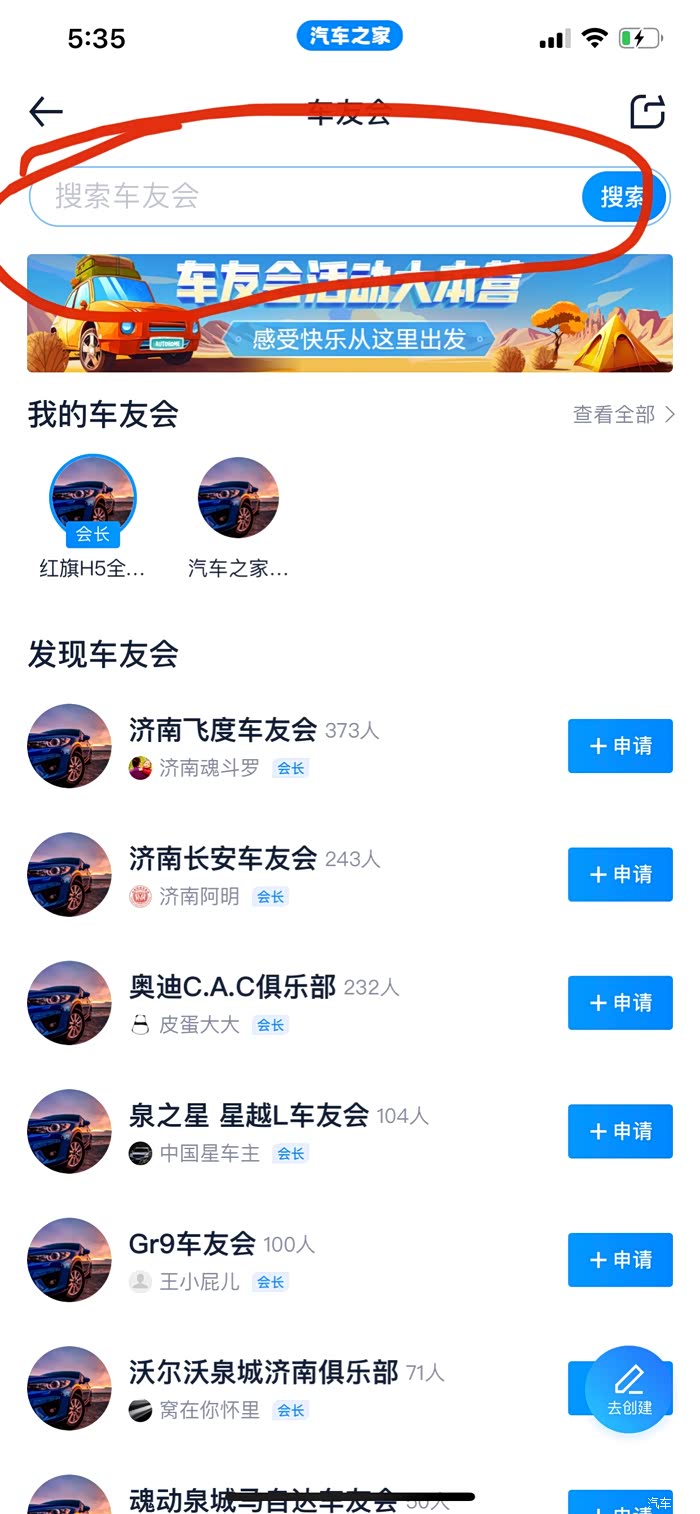Screen dimensions: 700x1514
Task: Open 沃尔沃泉城济南俱乐部 club details
Action: pyautogui.click(x=264, y=1372)
